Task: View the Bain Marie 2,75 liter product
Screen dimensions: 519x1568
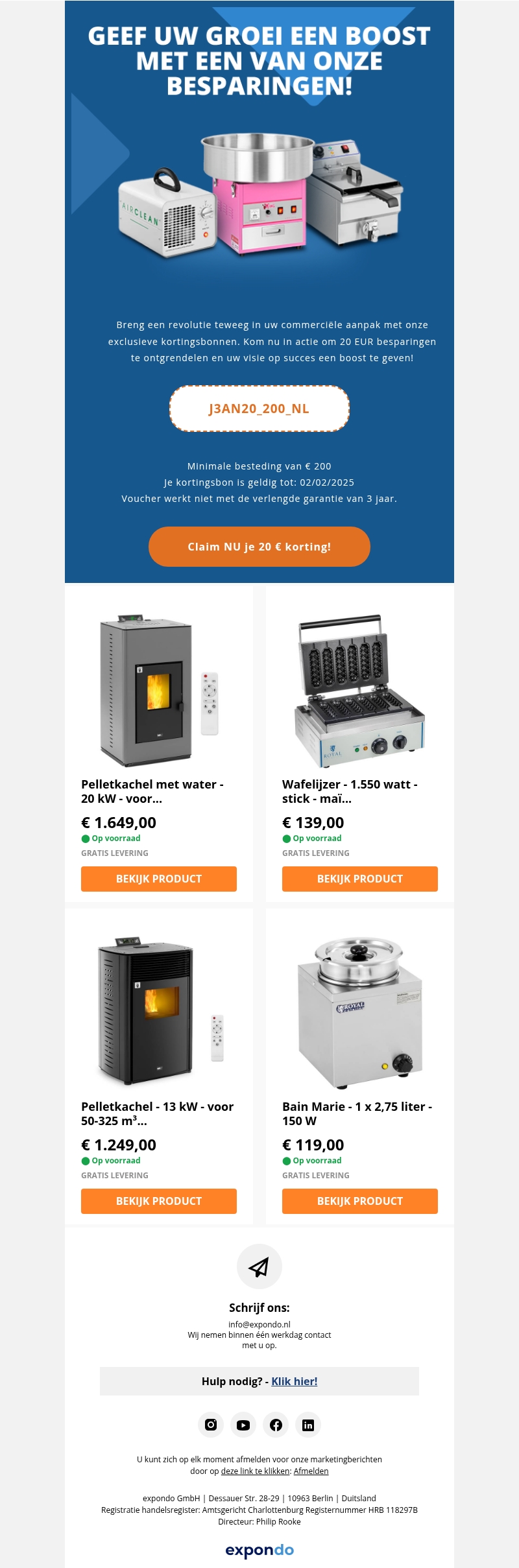Action: pos(360,1201)
